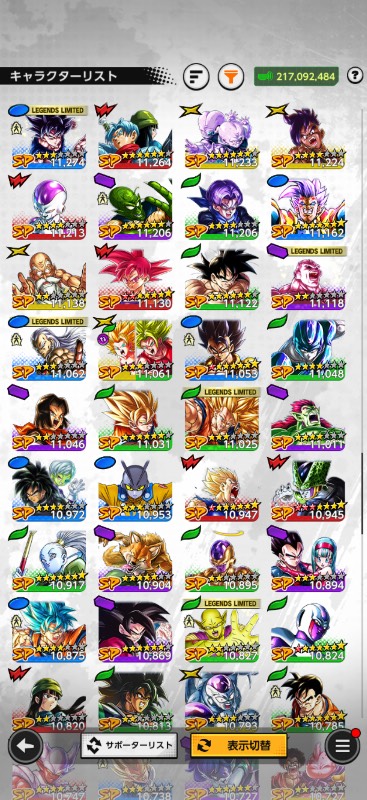Select the character with power 11,264
The image size is (367, 800).
tap(135, 137)
